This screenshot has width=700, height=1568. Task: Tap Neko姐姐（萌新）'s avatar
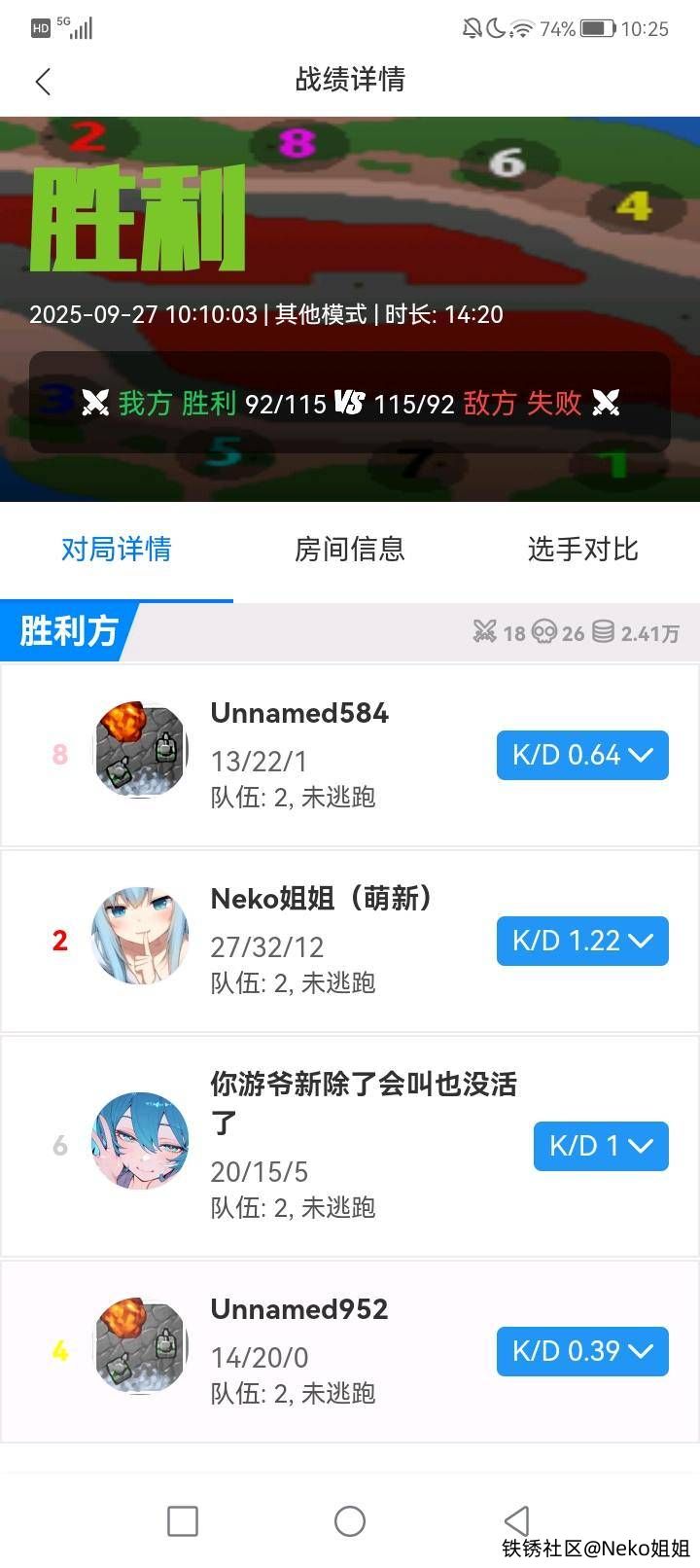(140, 936)
